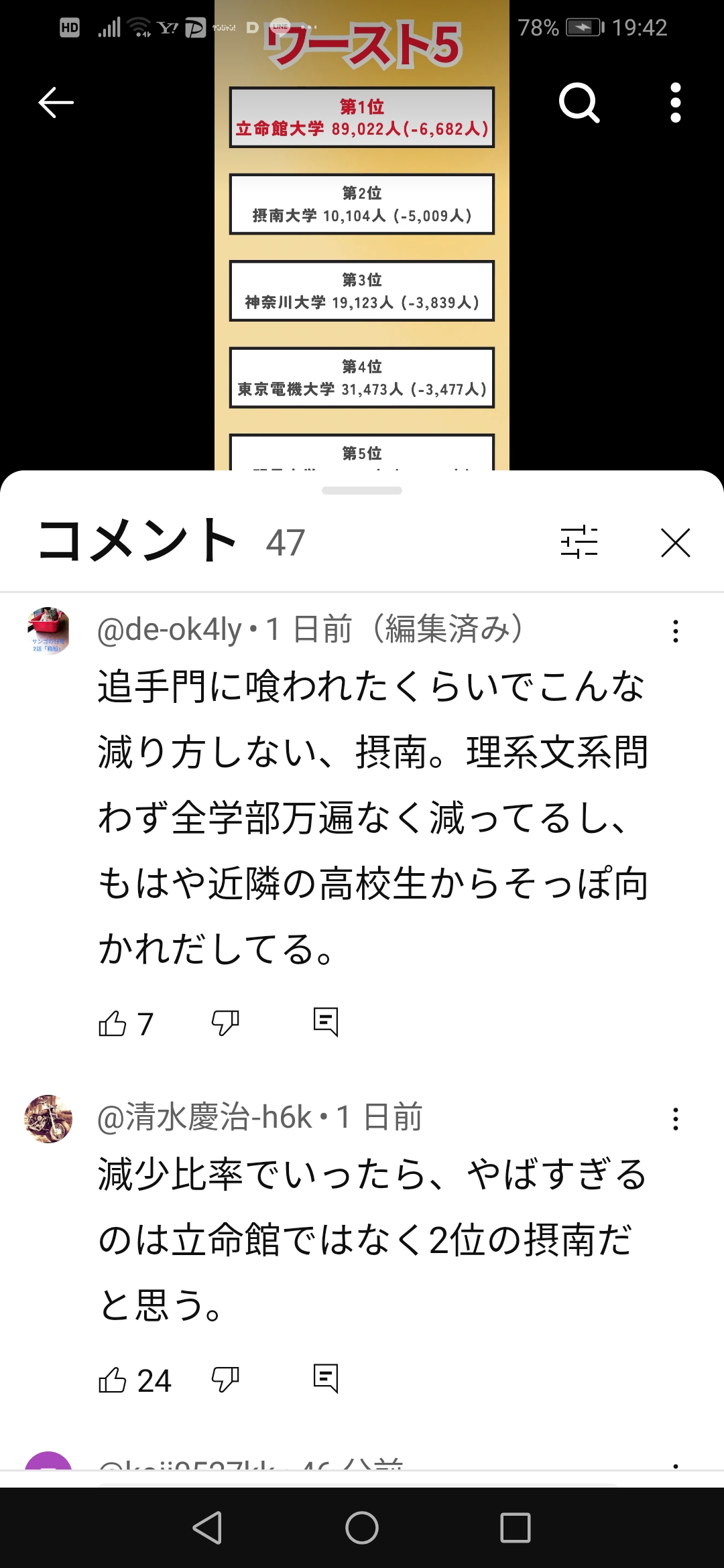Screen dimensions: 724x1568
Task: Close the comments panel
Action: click(x=675, y=542)
